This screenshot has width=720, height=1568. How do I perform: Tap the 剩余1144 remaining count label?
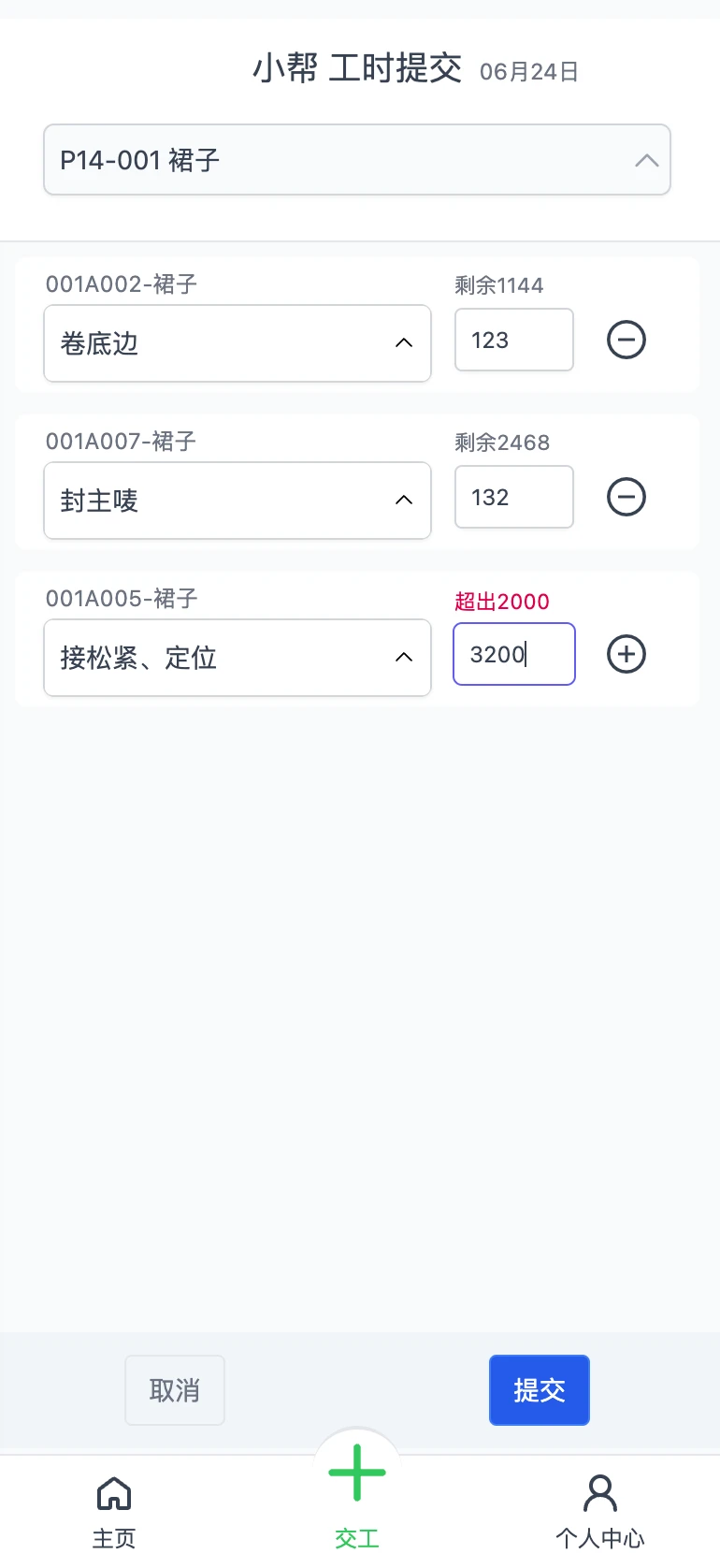(x=498, y=284)
